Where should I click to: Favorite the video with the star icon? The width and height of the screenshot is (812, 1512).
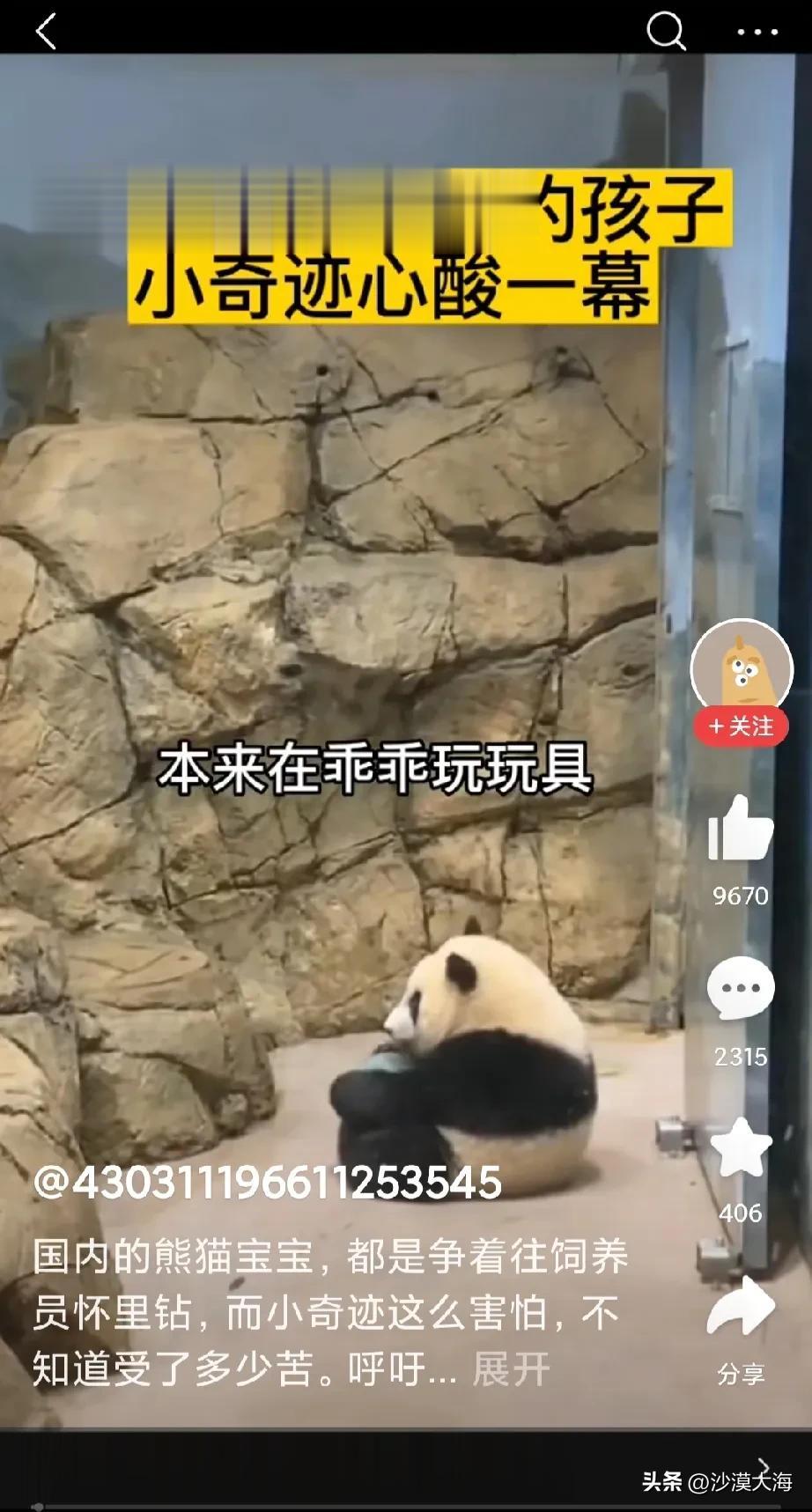tap(740, 1148)
